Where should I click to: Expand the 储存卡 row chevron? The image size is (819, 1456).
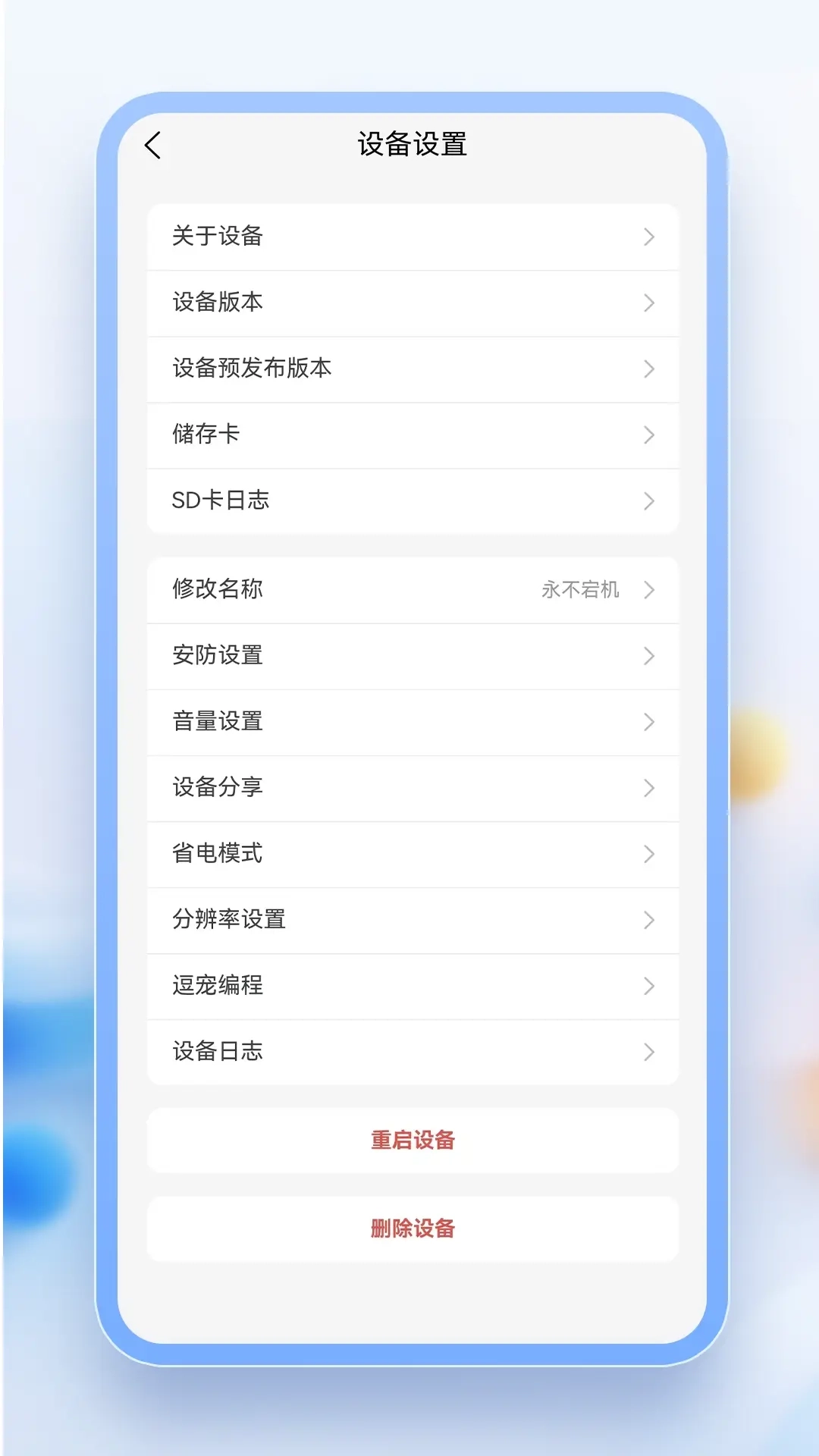click(x=650, y=435)
